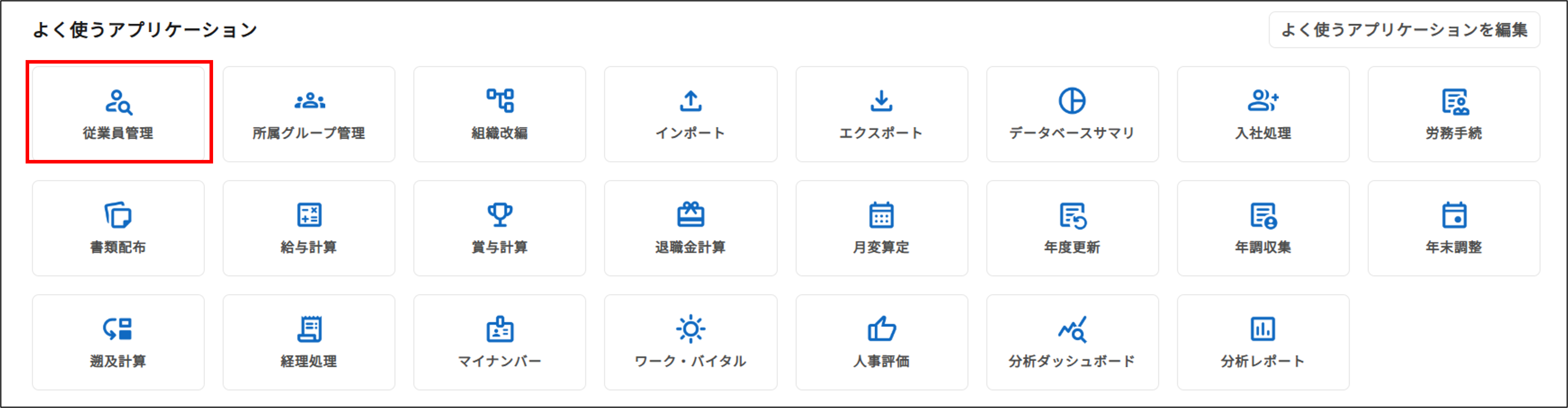Select ワーク・バイタル tile
The image size is (1568, 408).
(x=690, y=342)
